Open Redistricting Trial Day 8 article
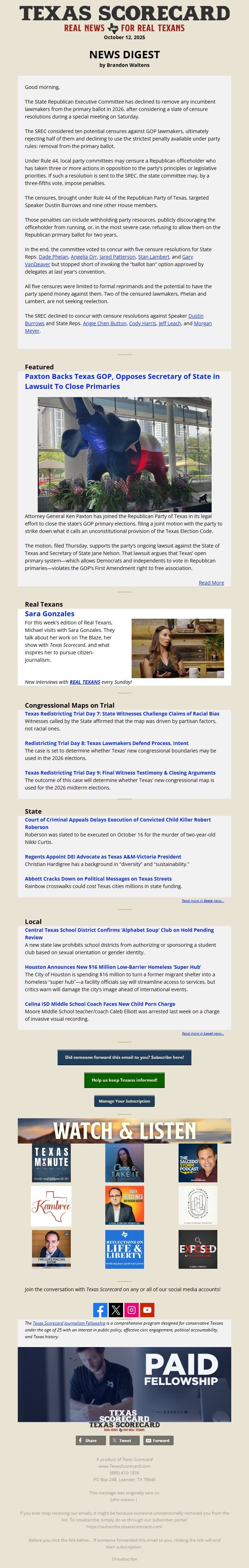This screenshot has height=1568, width=249. (x=107, y=743)
